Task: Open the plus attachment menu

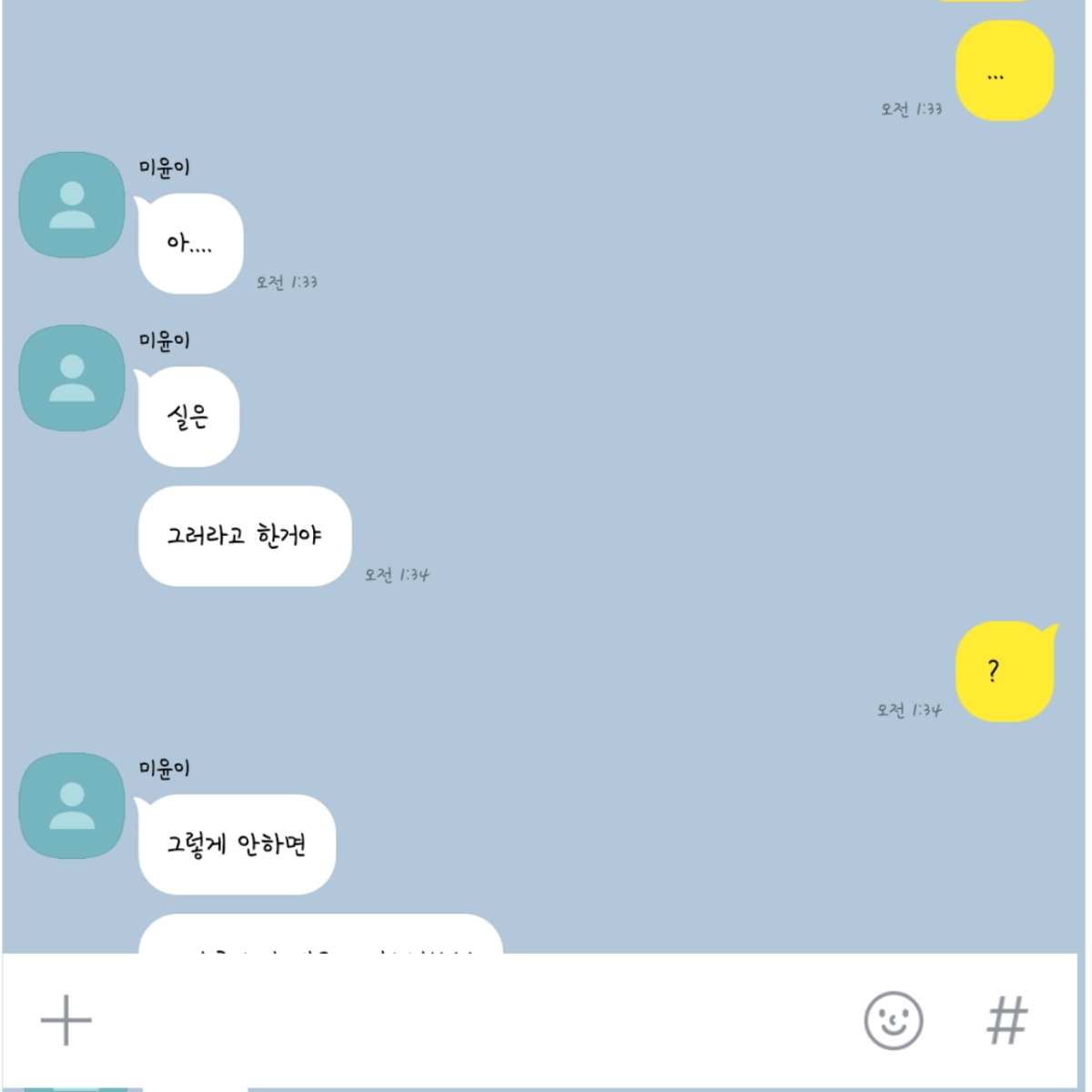Action: 66,1020
